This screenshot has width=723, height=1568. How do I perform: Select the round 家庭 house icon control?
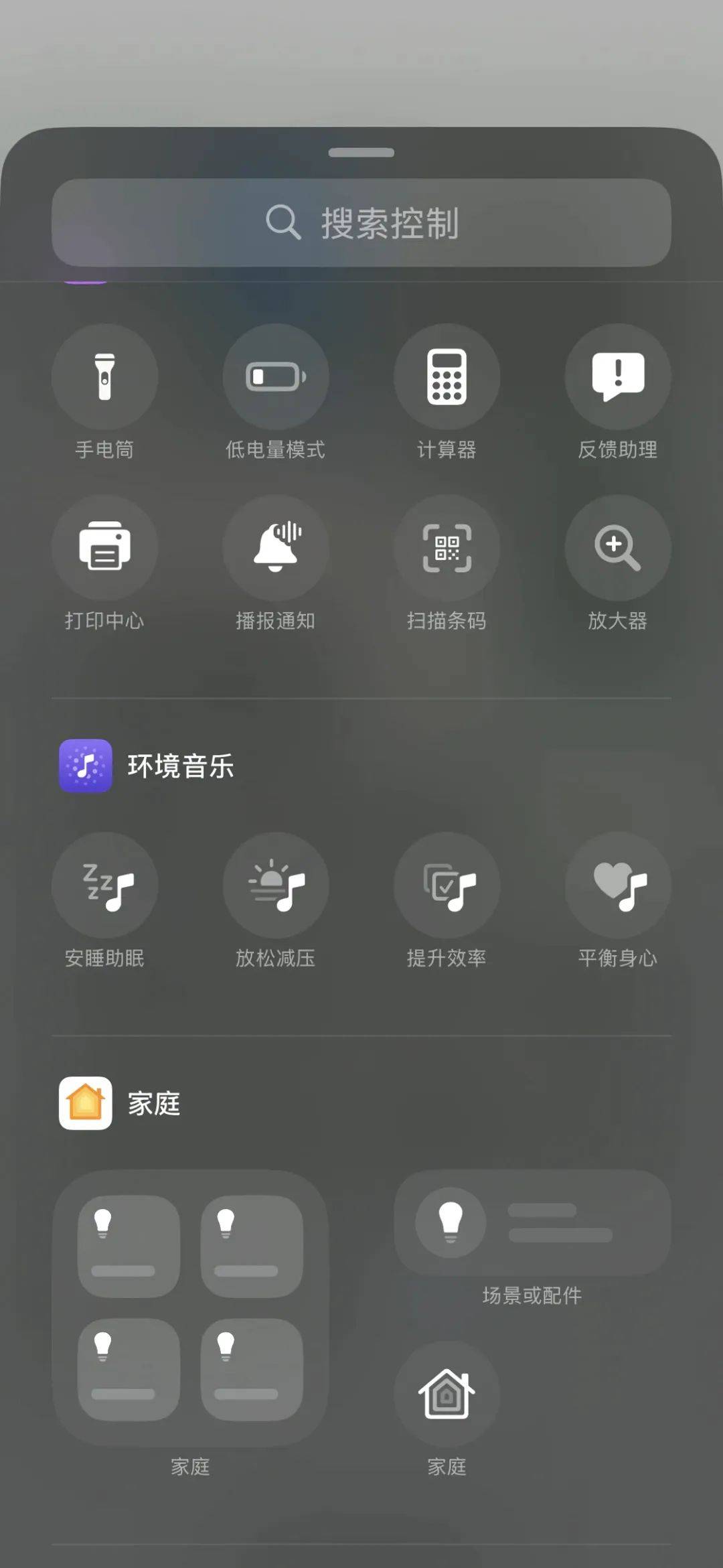point(447,1394)
